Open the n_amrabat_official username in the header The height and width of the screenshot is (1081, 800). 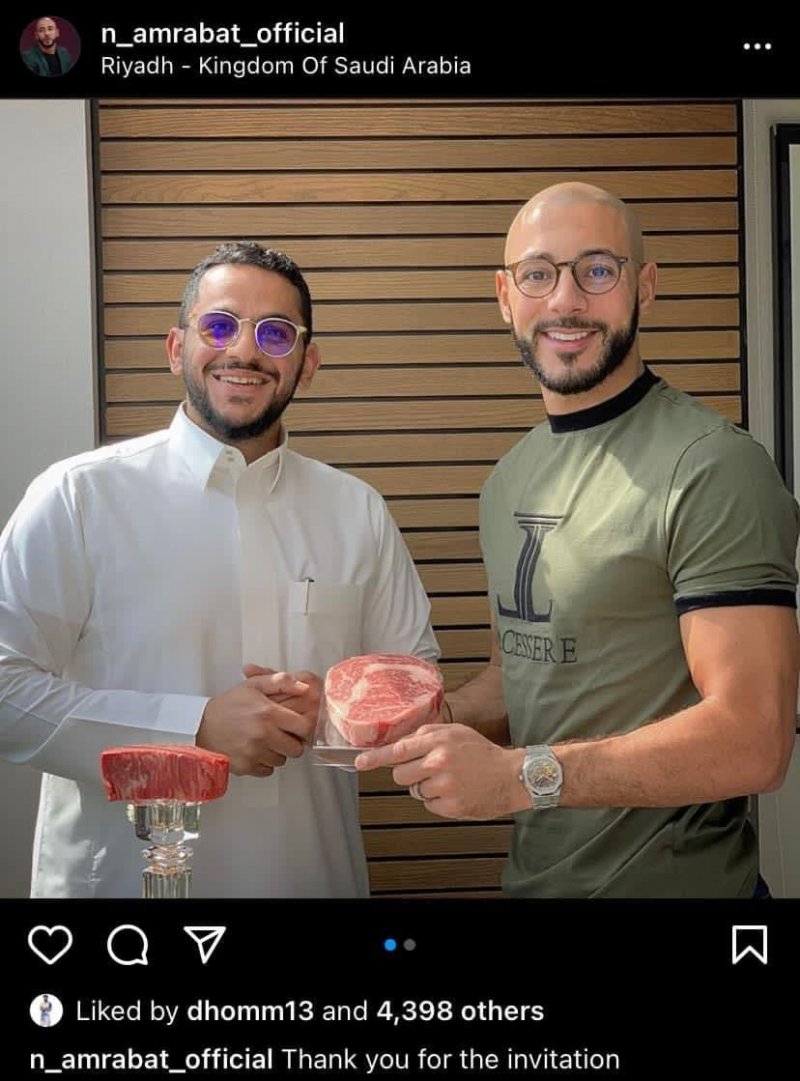pos(222,33)
